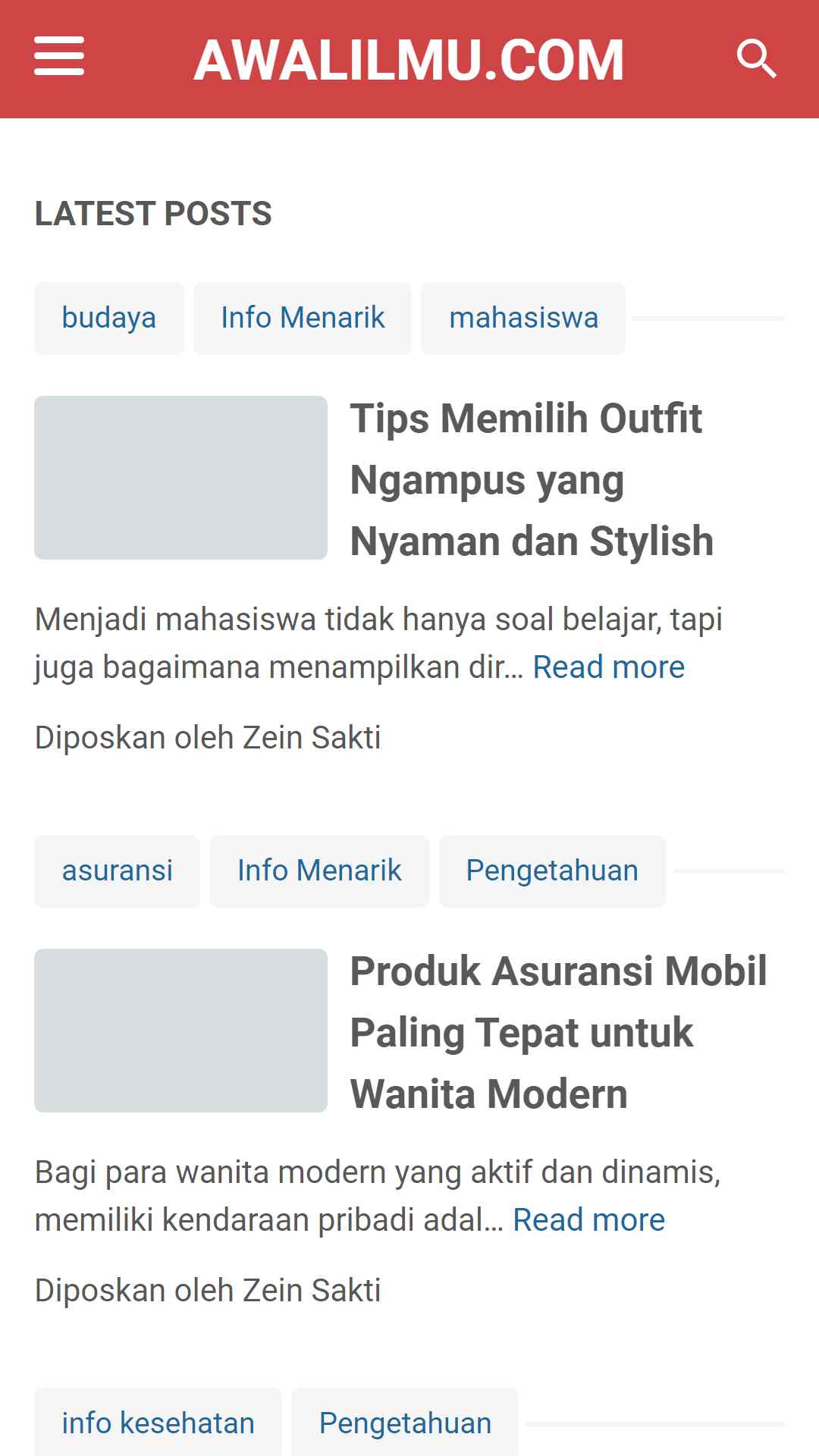Screen dimensions: 819x1456
Task: Open Pengetahuan tag beside info kesehatan
Action: 405,1423
